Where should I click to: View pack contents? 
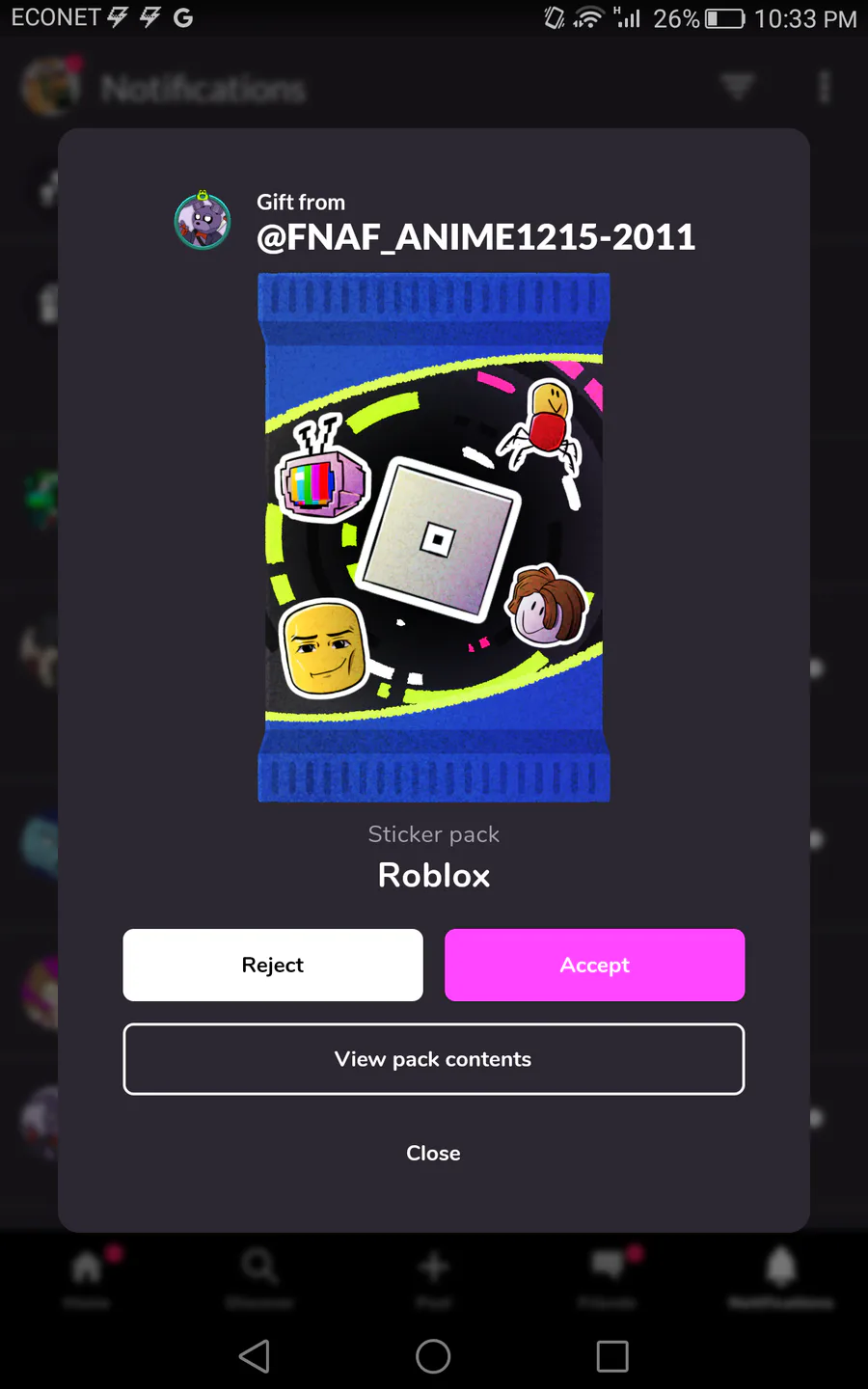pos(434,1059)
